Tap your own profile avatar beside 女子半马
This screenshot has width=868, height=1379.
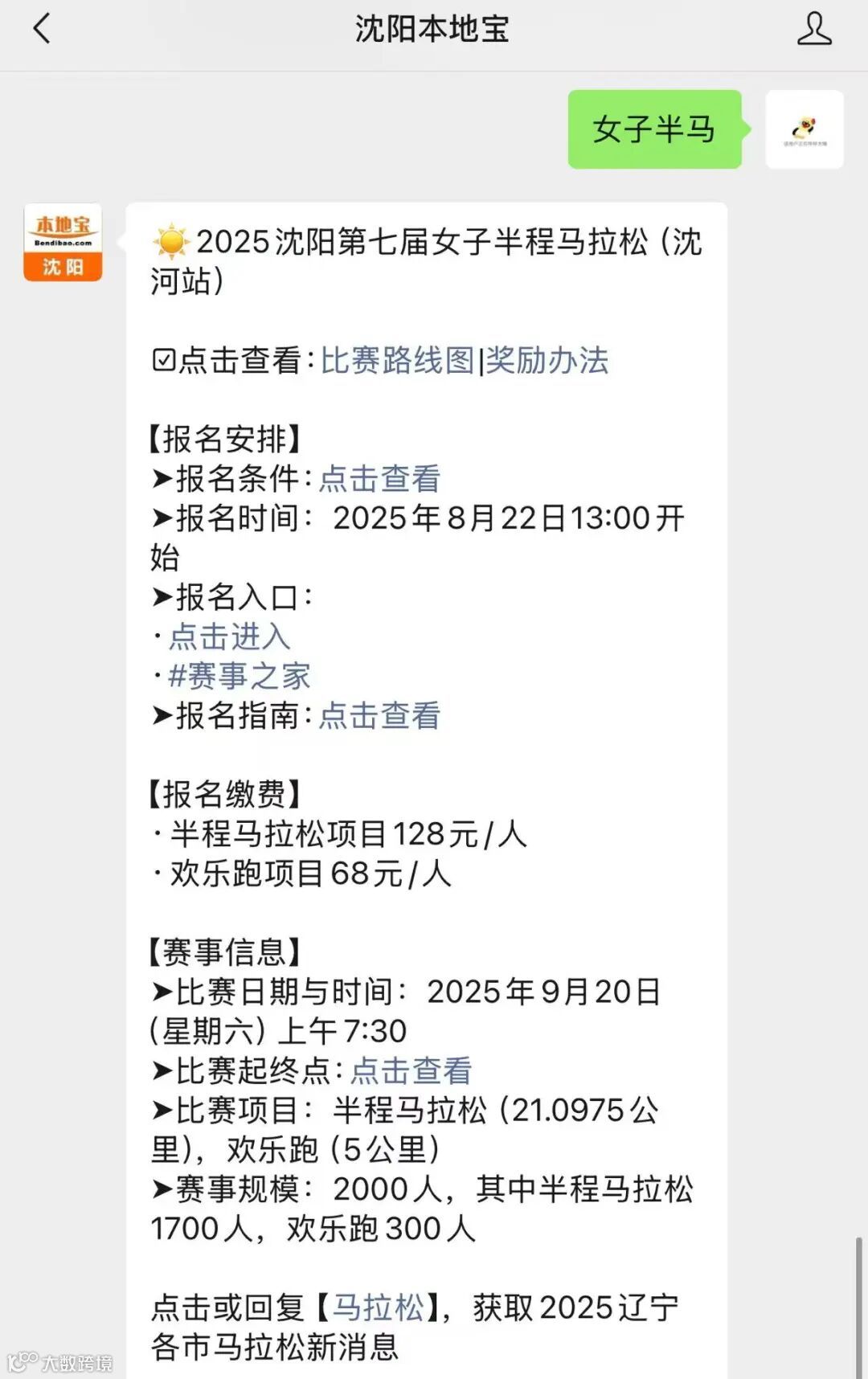[x=805, y=131]
